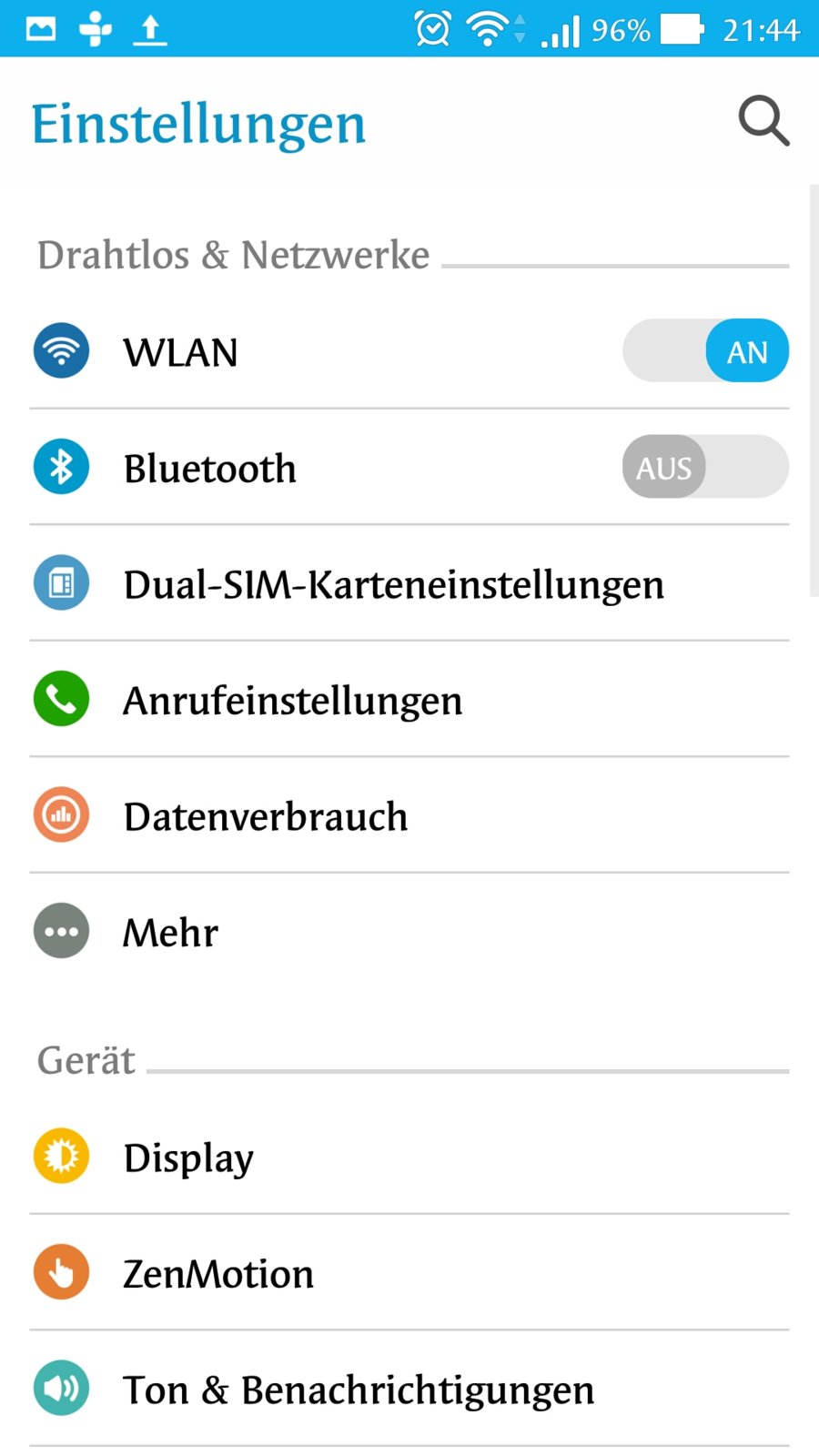Go to Anrufeinstellungen

coord(293,701)
